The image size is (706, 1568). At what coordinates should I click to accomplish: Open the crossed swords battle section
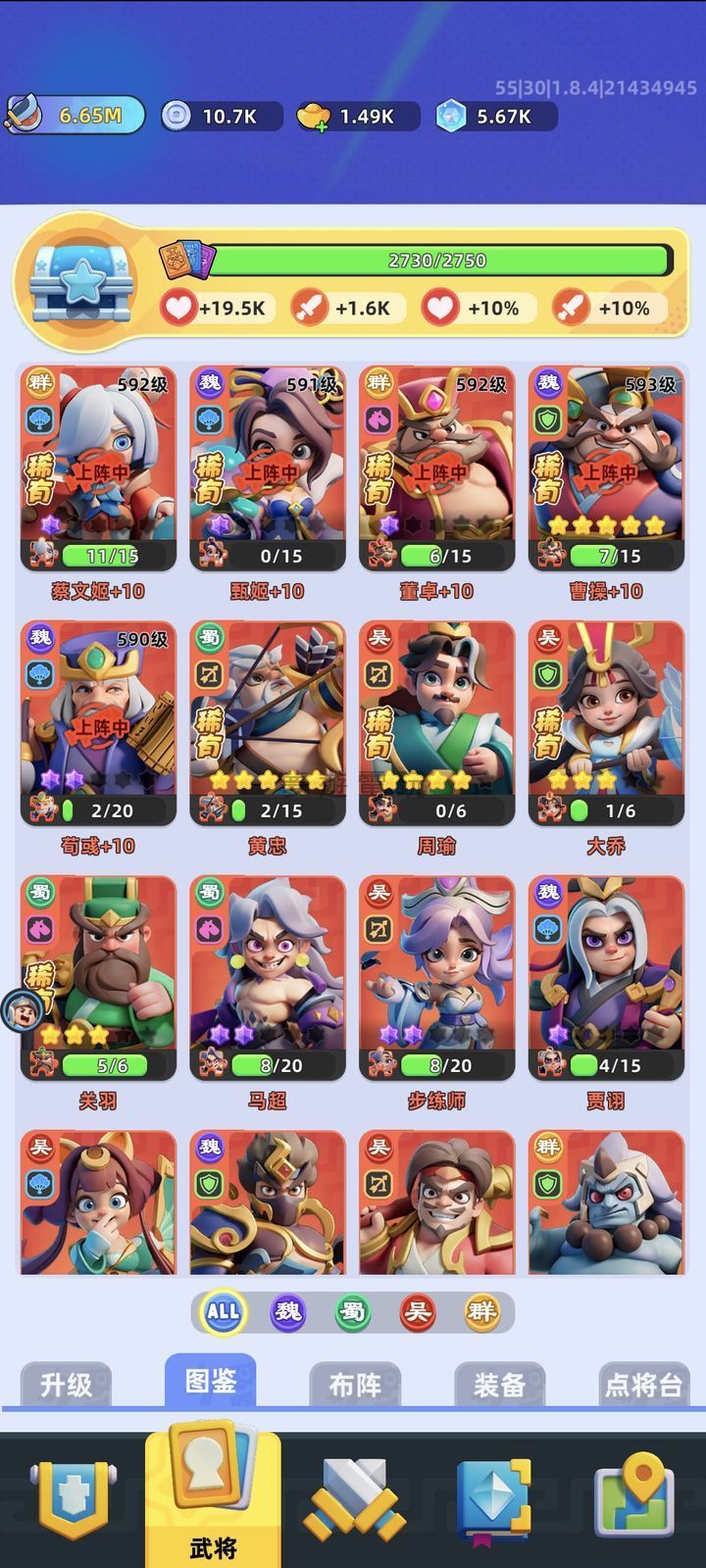pos(355,1498)
